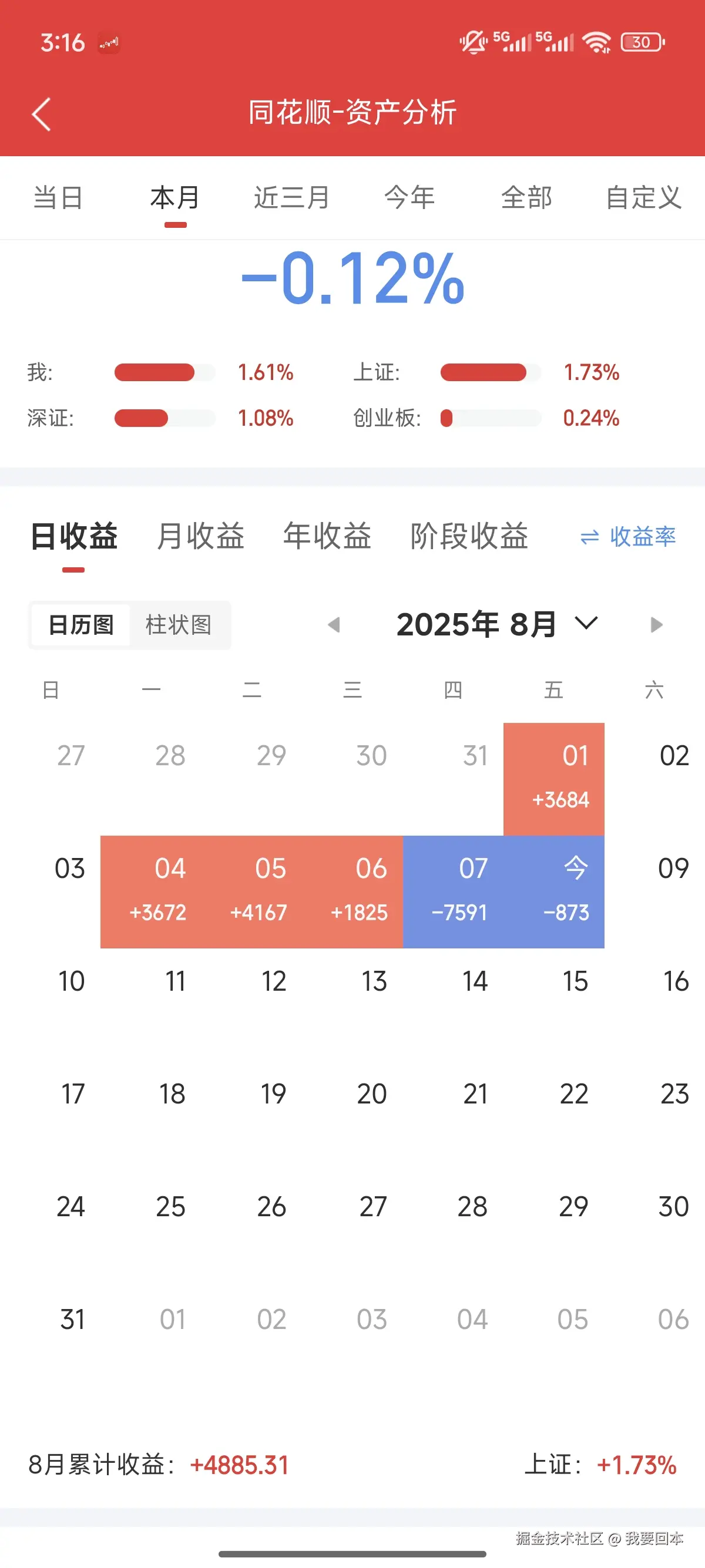View the 05 day cell with +4167

point(252,891)
